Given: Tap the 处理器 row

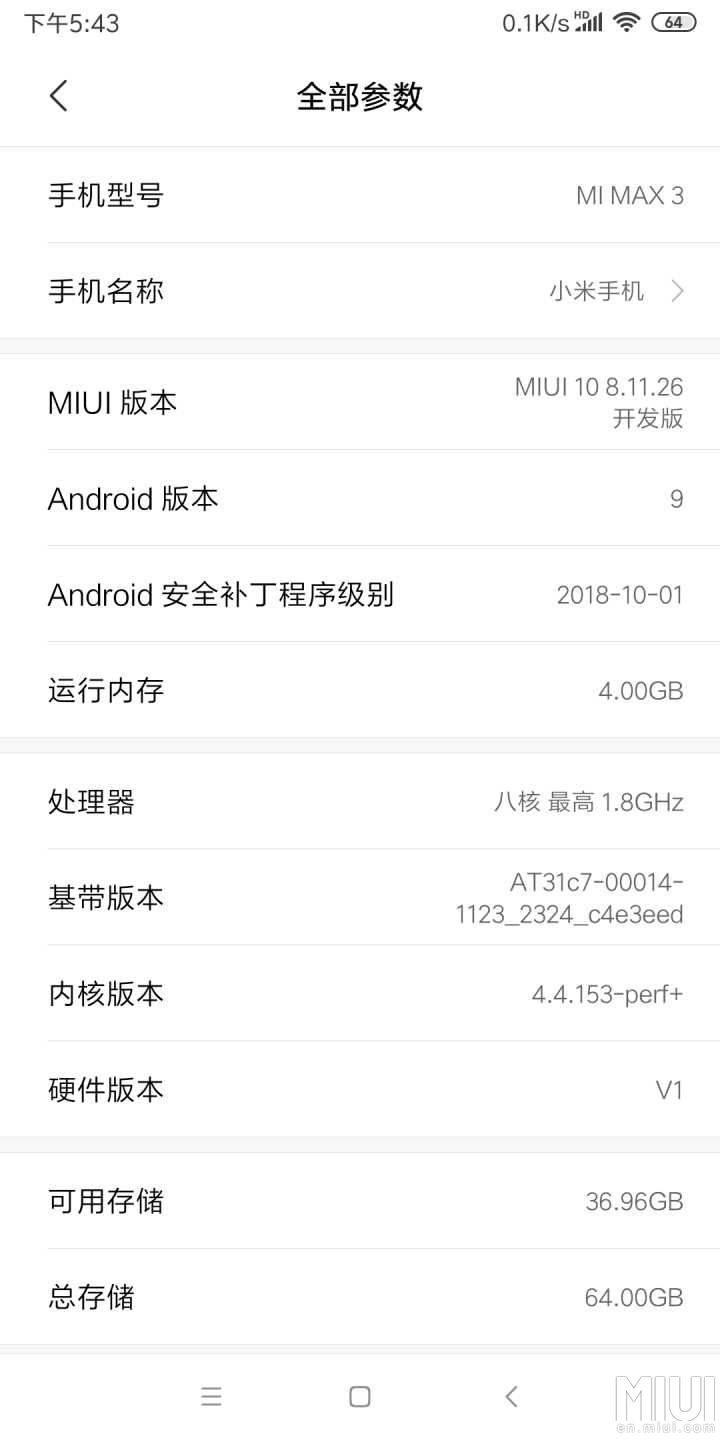Looking at the screenshot, I should (x=360, y=801).
